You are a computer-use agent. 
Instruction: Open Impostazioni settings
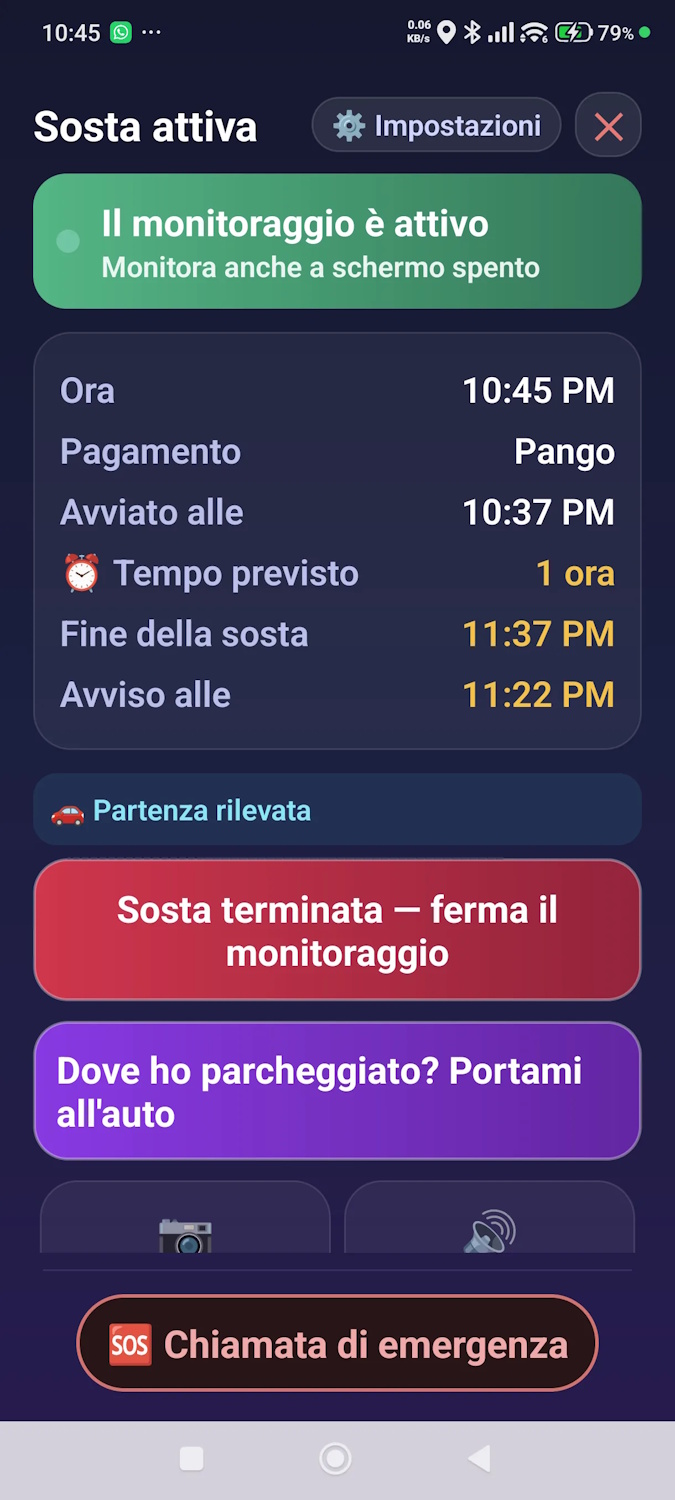coord(436,125)
